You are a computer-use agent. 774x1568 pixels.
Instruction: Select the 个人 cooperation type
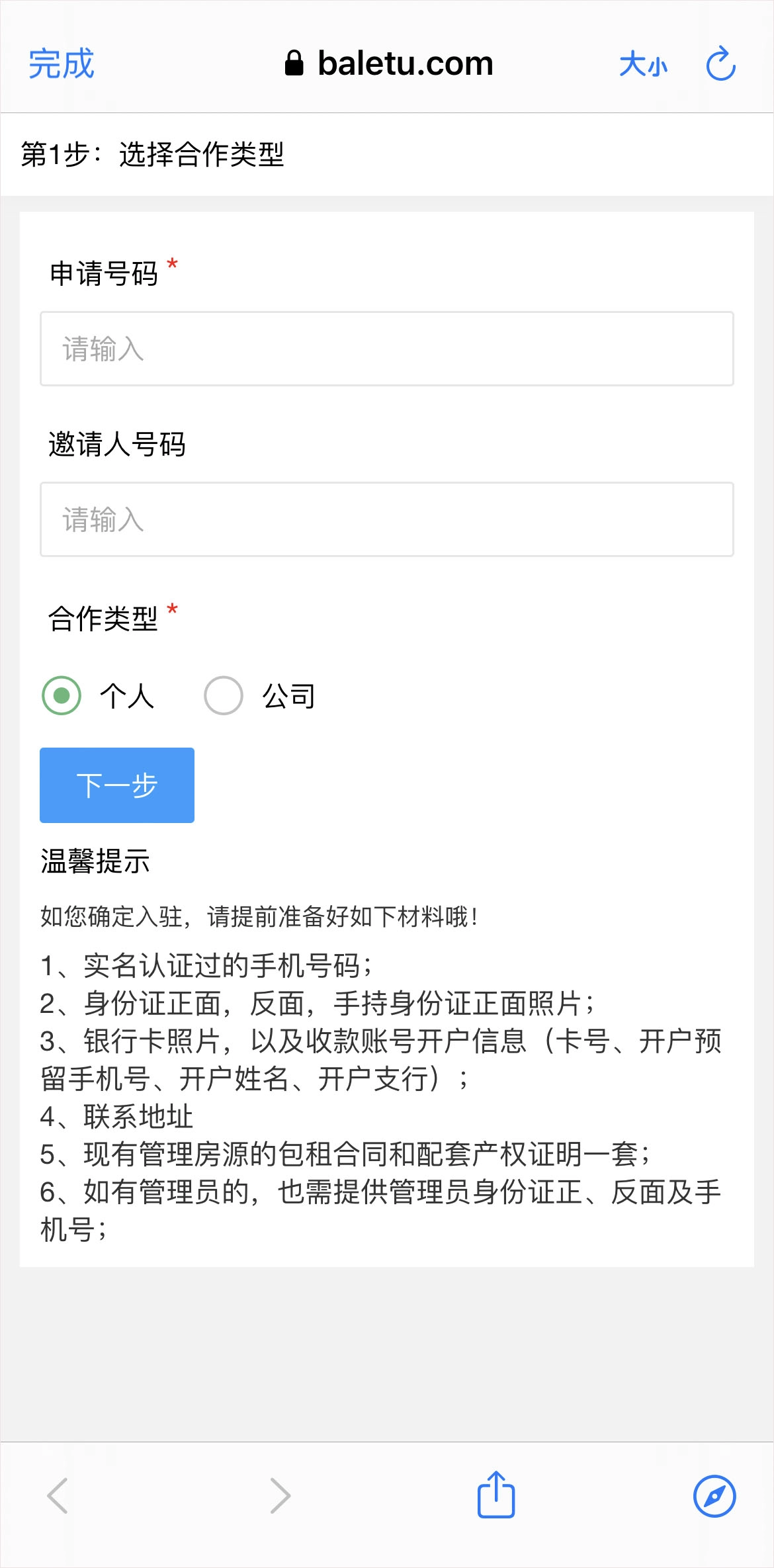[x=62, y=695]
